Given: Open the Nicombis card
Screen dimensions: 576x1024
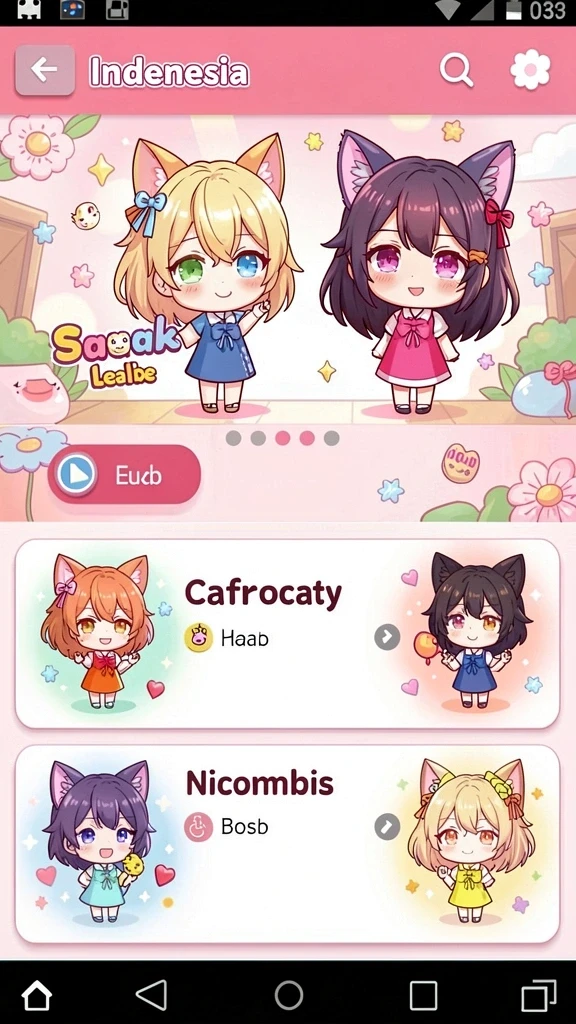Looking at the screenshot, I should pos(287,844).
